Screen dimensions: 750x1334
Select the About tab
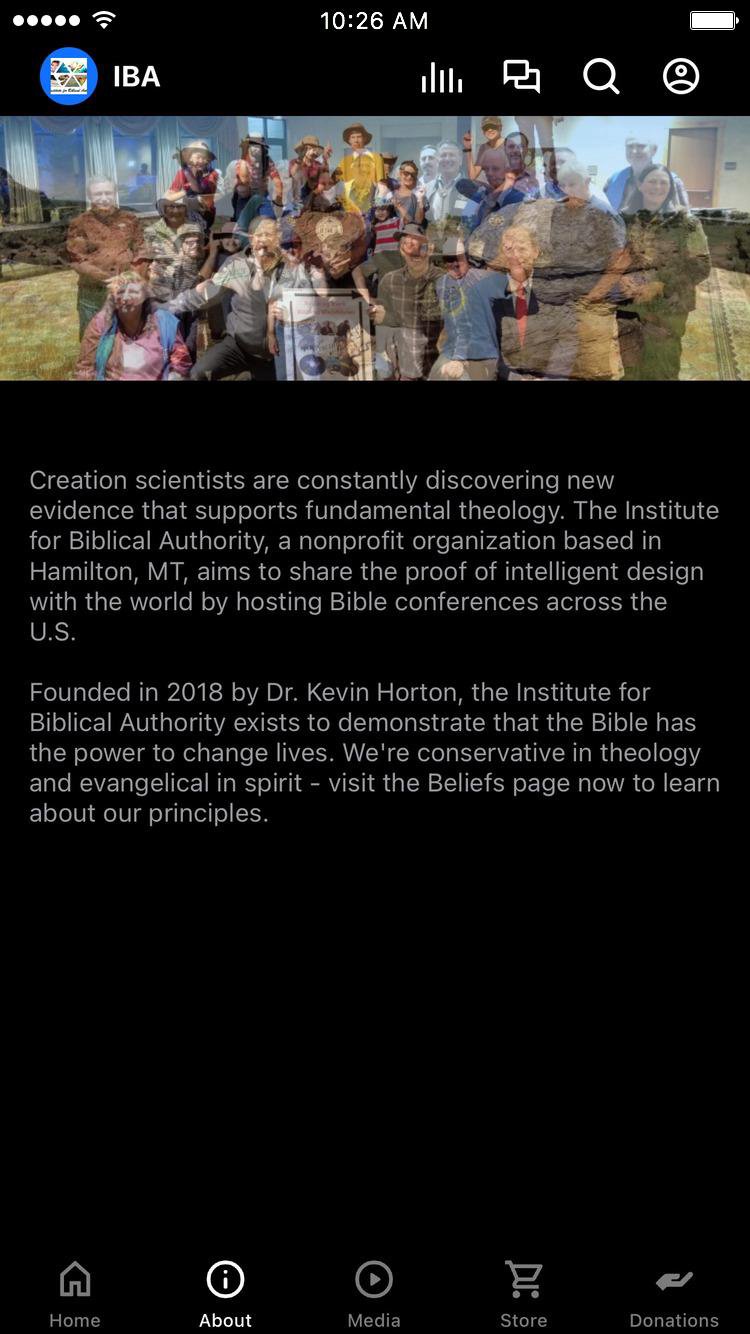pos(225,1293)
